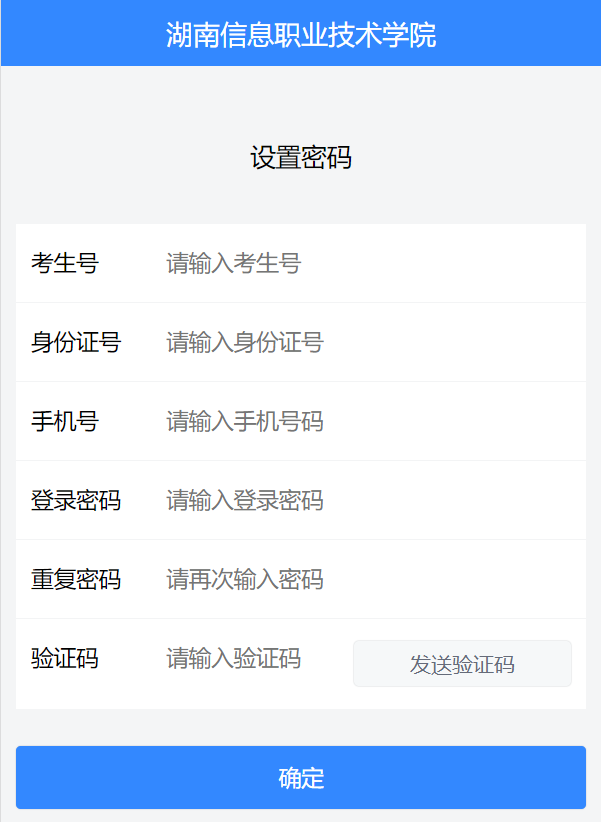Image resolution: width=601 pixels, height=822 pixels.
Task: Focus the 重复密码 field
Action: (x=360, y=579)
